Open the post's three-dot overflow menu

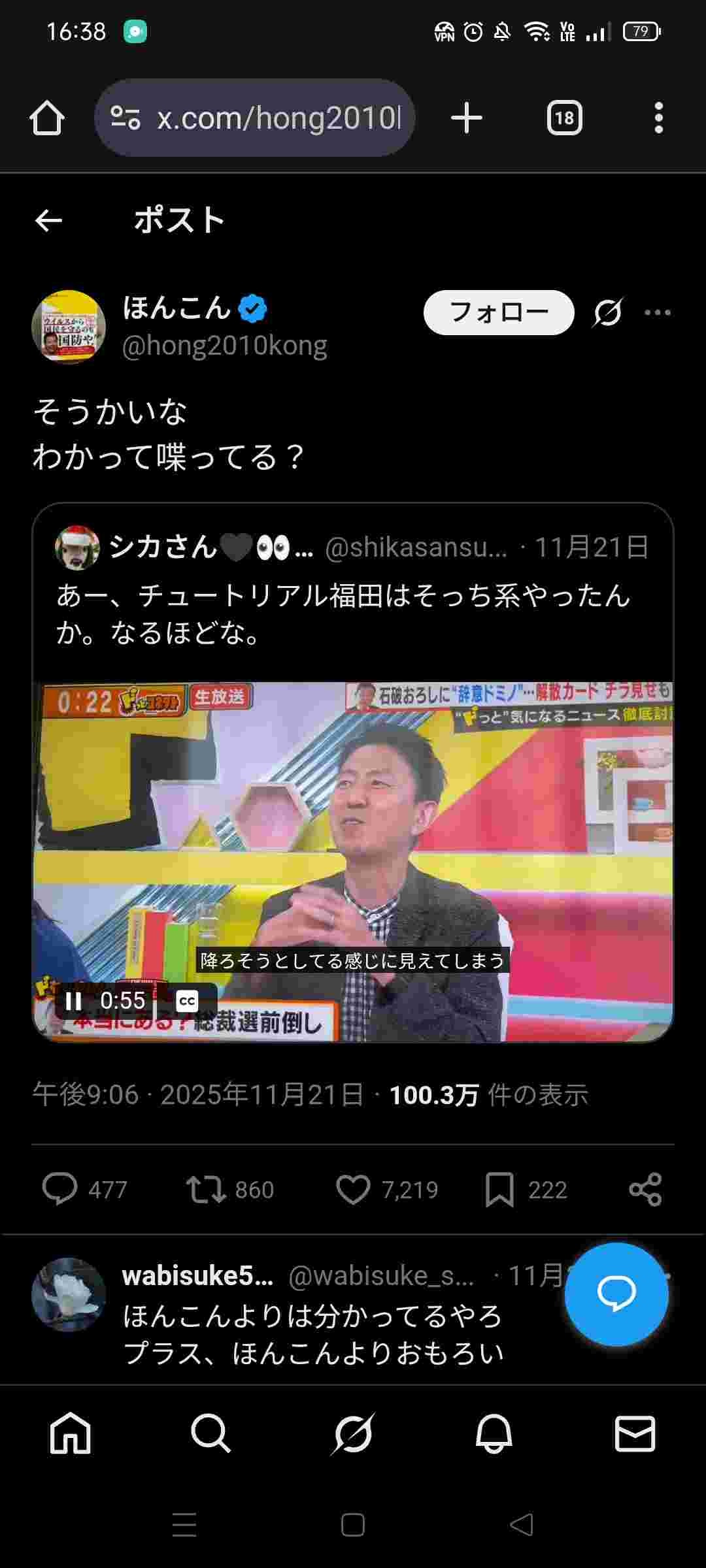point(657,312)
